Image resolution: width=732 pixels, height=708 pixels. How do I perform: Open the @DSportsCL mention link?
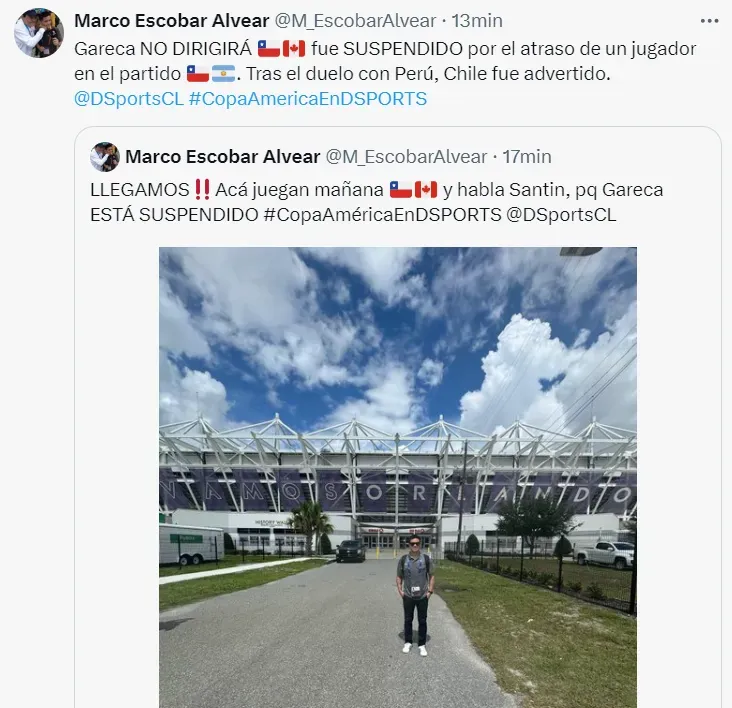(x=128, y=98)
